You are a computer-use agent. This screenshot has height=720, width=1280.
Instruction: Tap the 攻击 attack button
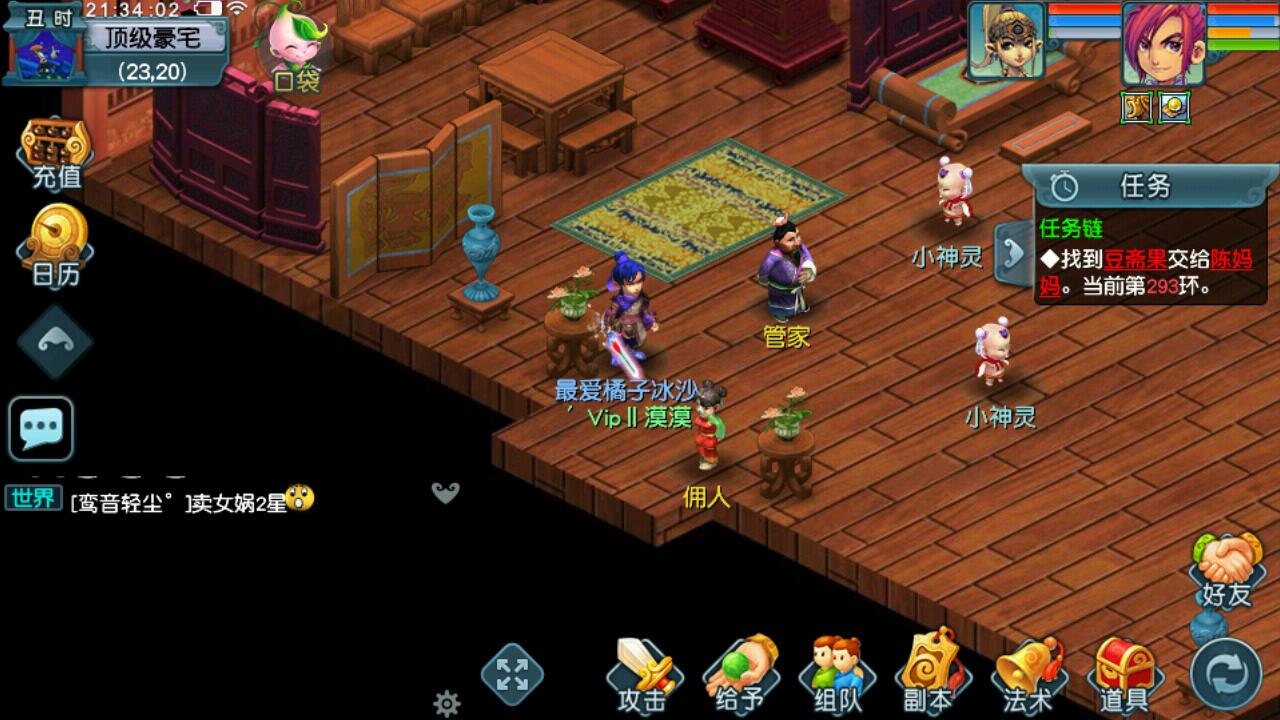pos(643,673)
